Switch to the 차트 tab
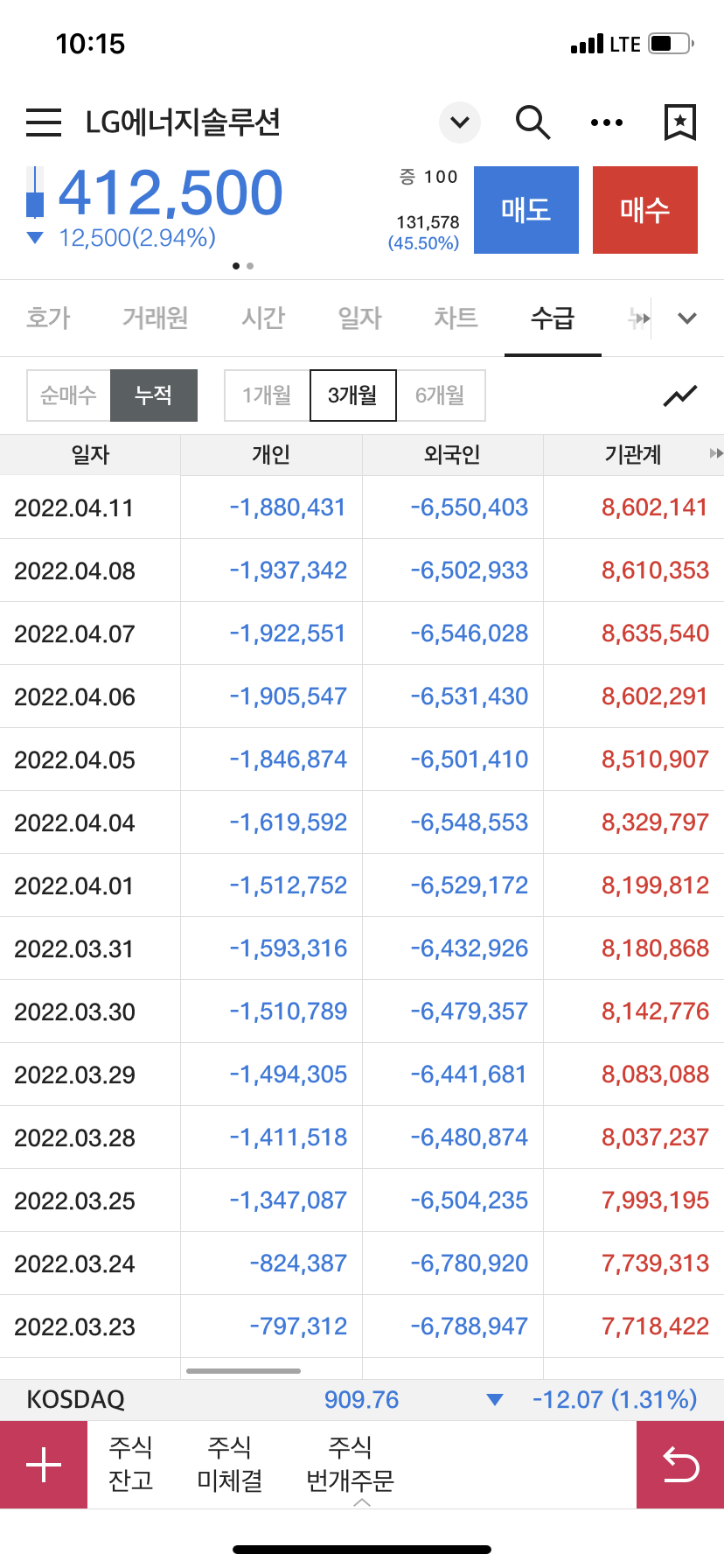The image size is (724, 1568). tap(454, 318)
